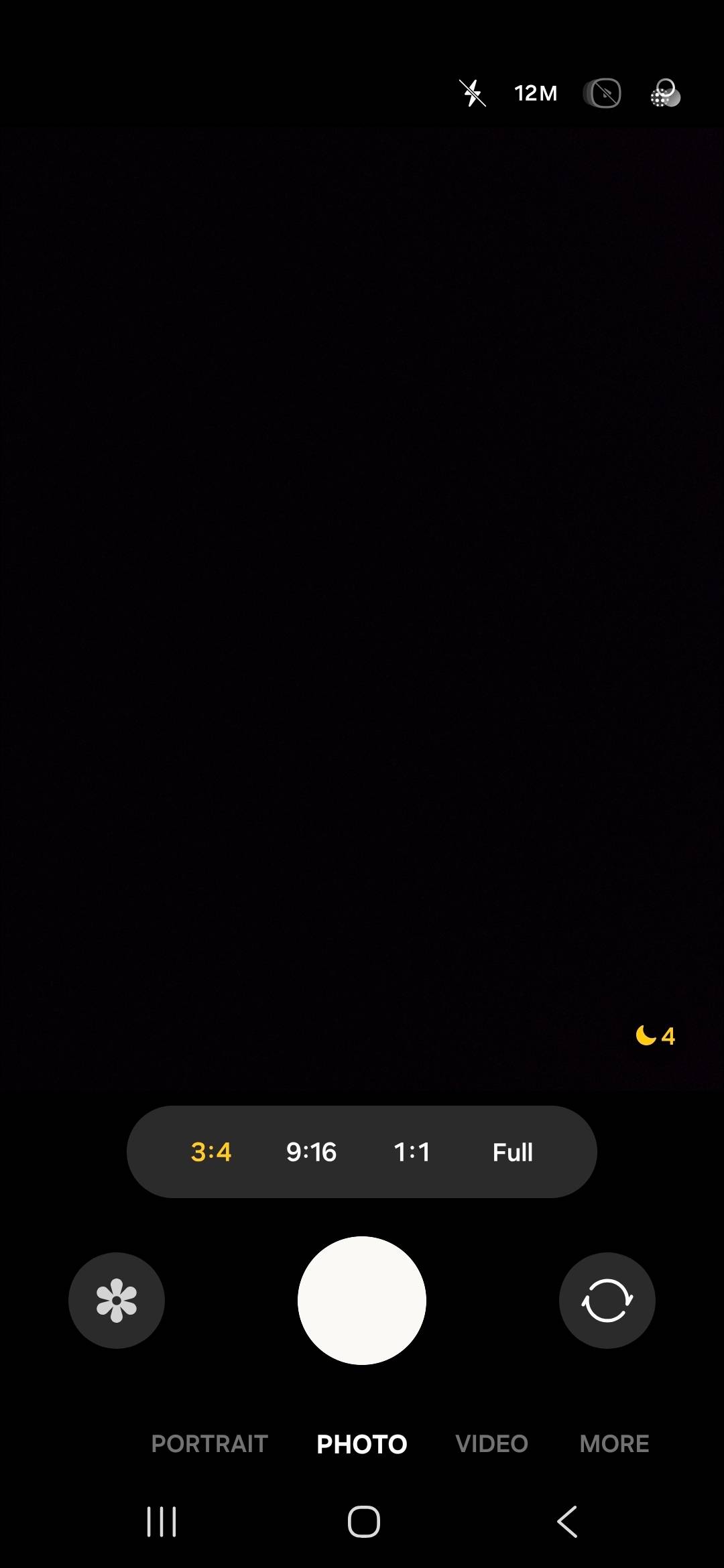Switch to Full aspect ratio
Image resolution: width=724 pixels, height=1568 pixels.
pyautogui.click(x=513, y=1152)
